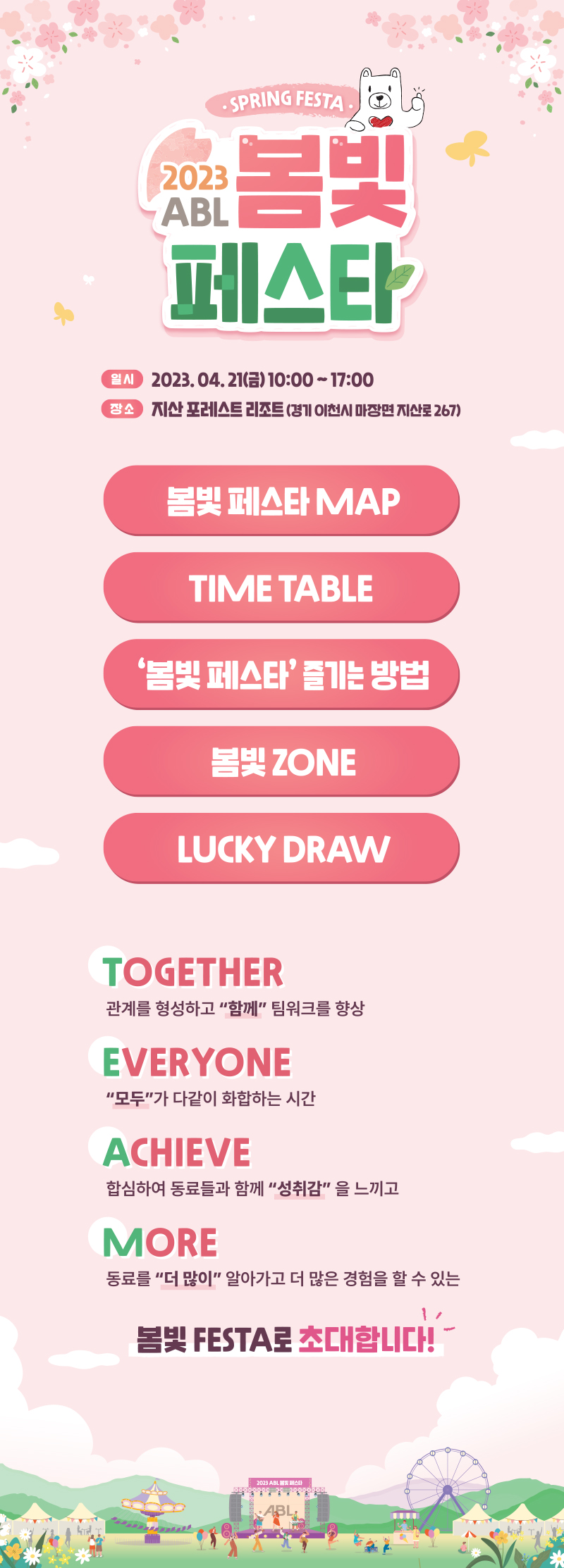564x1568 pixels.
Task: Open '봄빛 페스타' 즐기는 방법 guide
Action: 281,674
